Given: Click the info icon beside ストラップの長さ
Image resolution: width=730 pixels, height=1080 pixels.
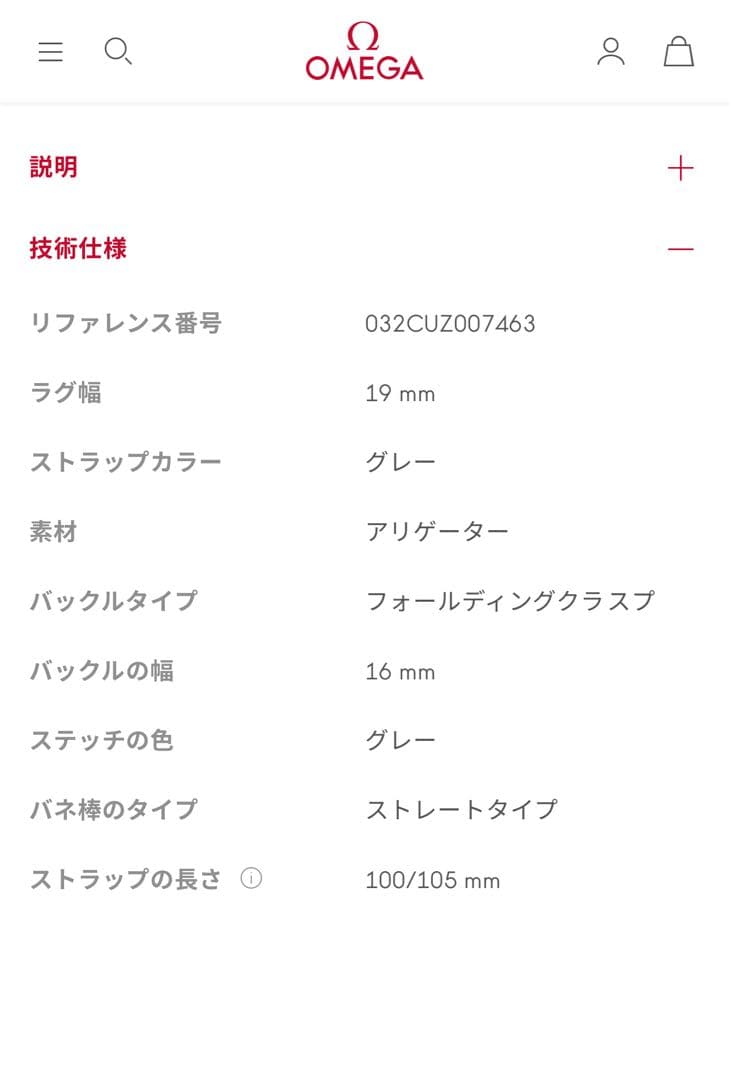Looking at the screenshot, I should (x=252, y=878).
